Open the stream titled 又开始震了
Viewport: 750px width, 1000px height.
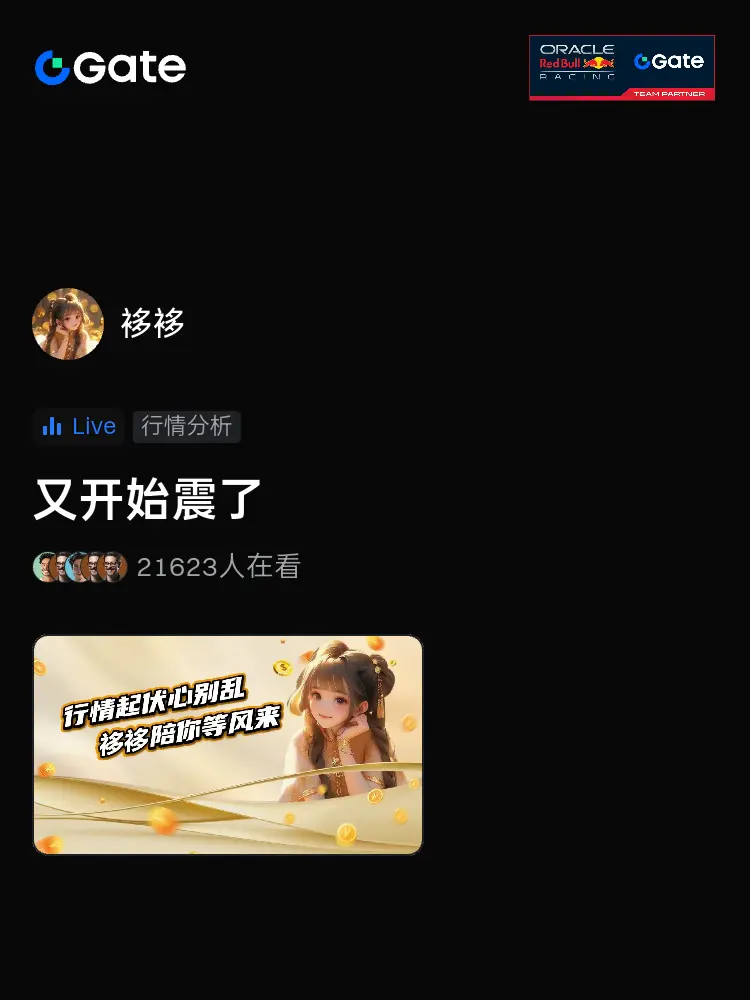click(146, 499)
